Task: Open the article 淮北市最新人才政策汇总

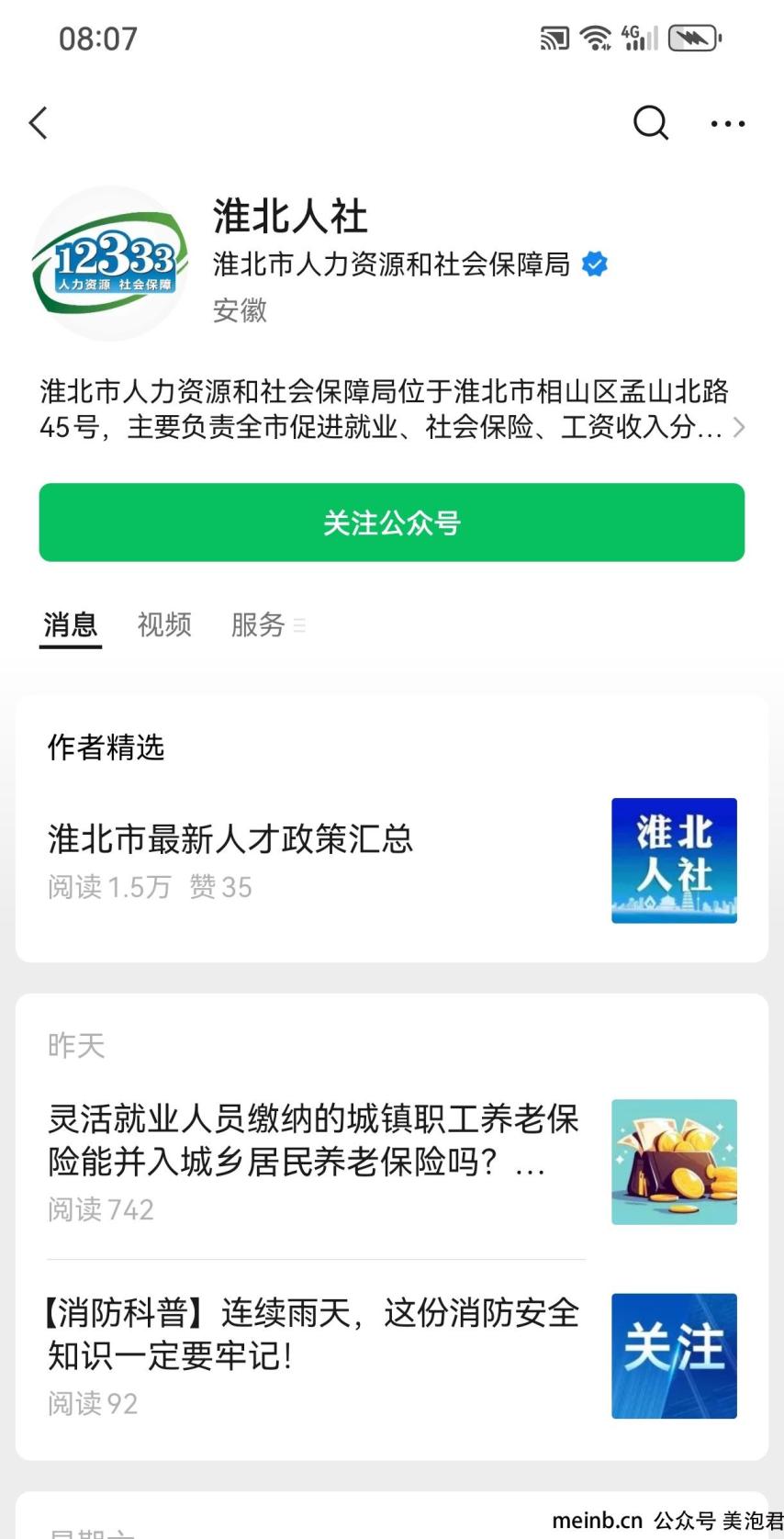Action: click(230, 839)
